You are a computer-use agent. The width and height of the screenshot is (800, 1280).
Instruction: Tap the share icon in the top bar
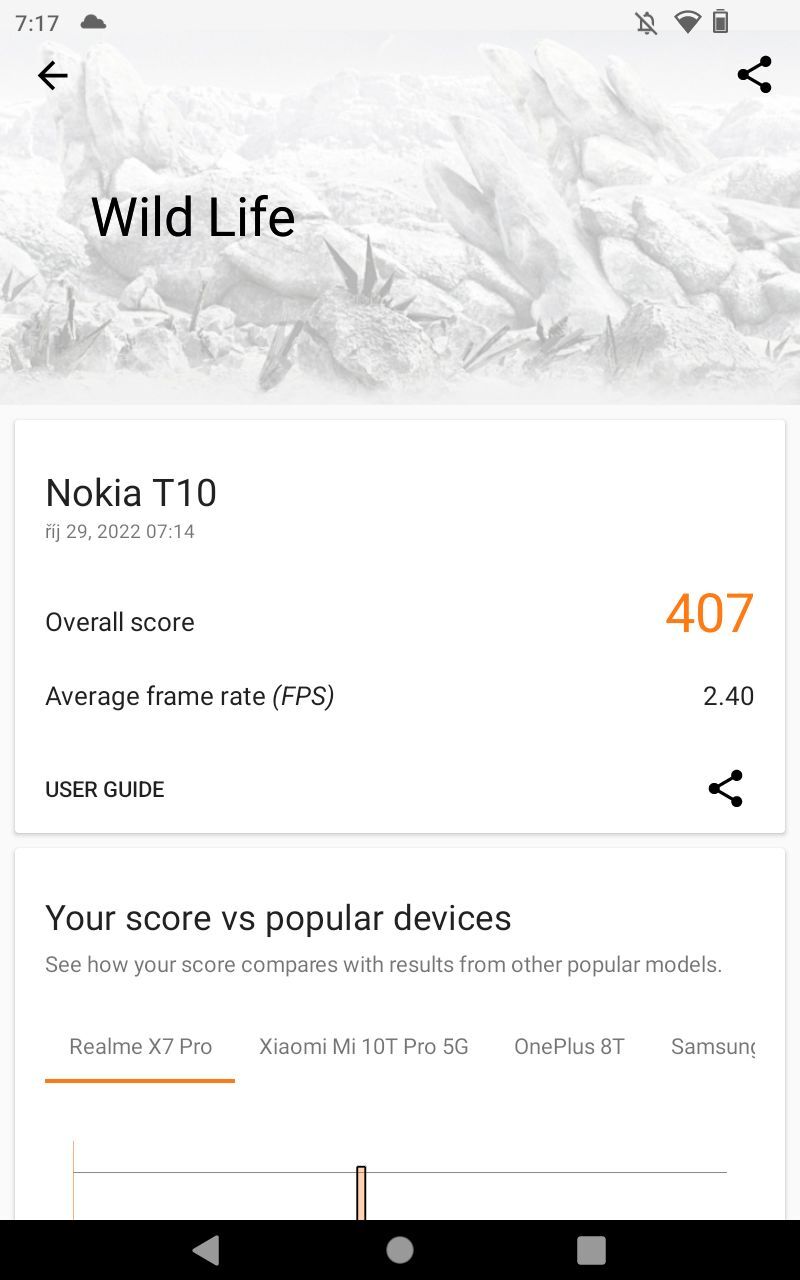coord(753,74)
